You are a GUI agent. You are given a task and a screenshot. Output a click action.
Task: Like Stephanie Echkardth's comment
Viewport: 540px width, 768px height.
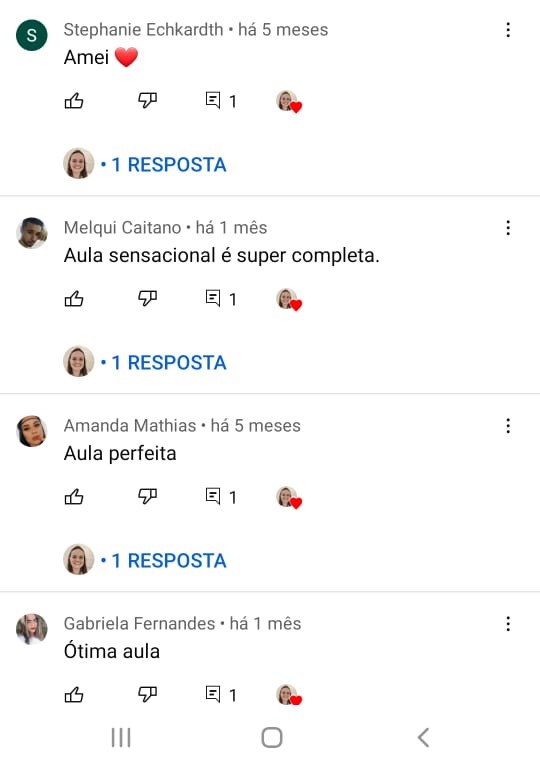74,101
